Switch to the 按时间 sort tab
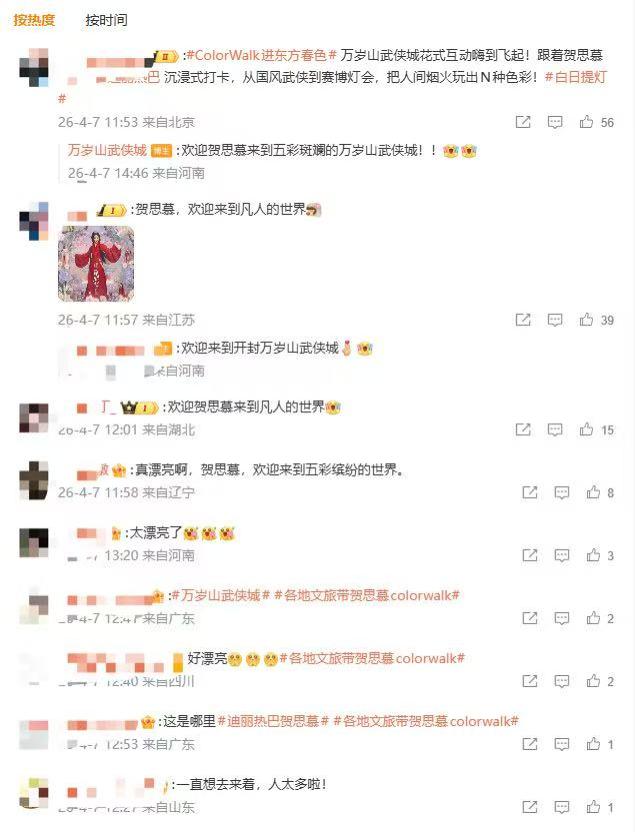 tap(106, 20)
